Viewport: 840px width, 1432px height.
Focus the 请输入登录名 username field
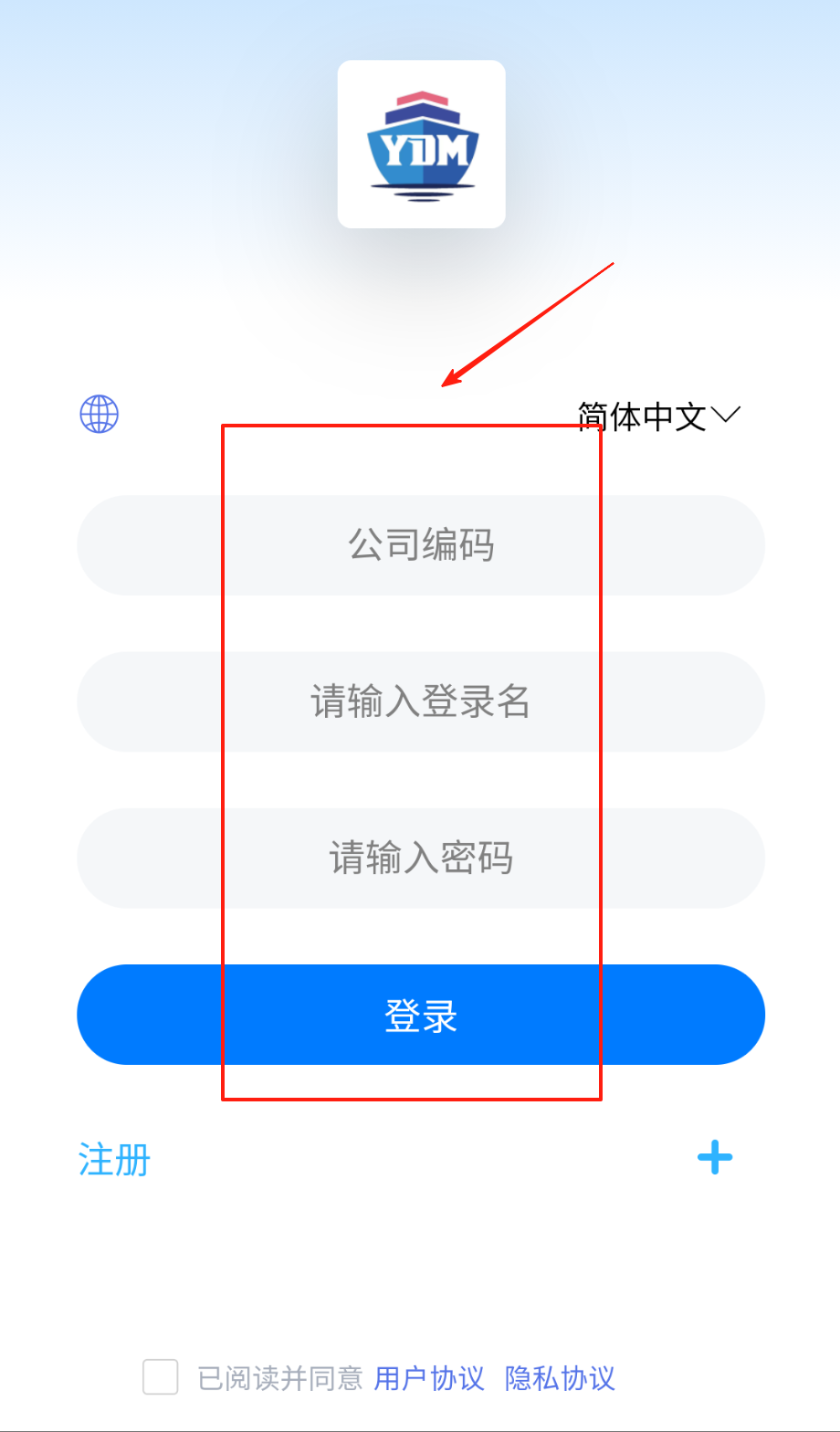pos(421,701)
